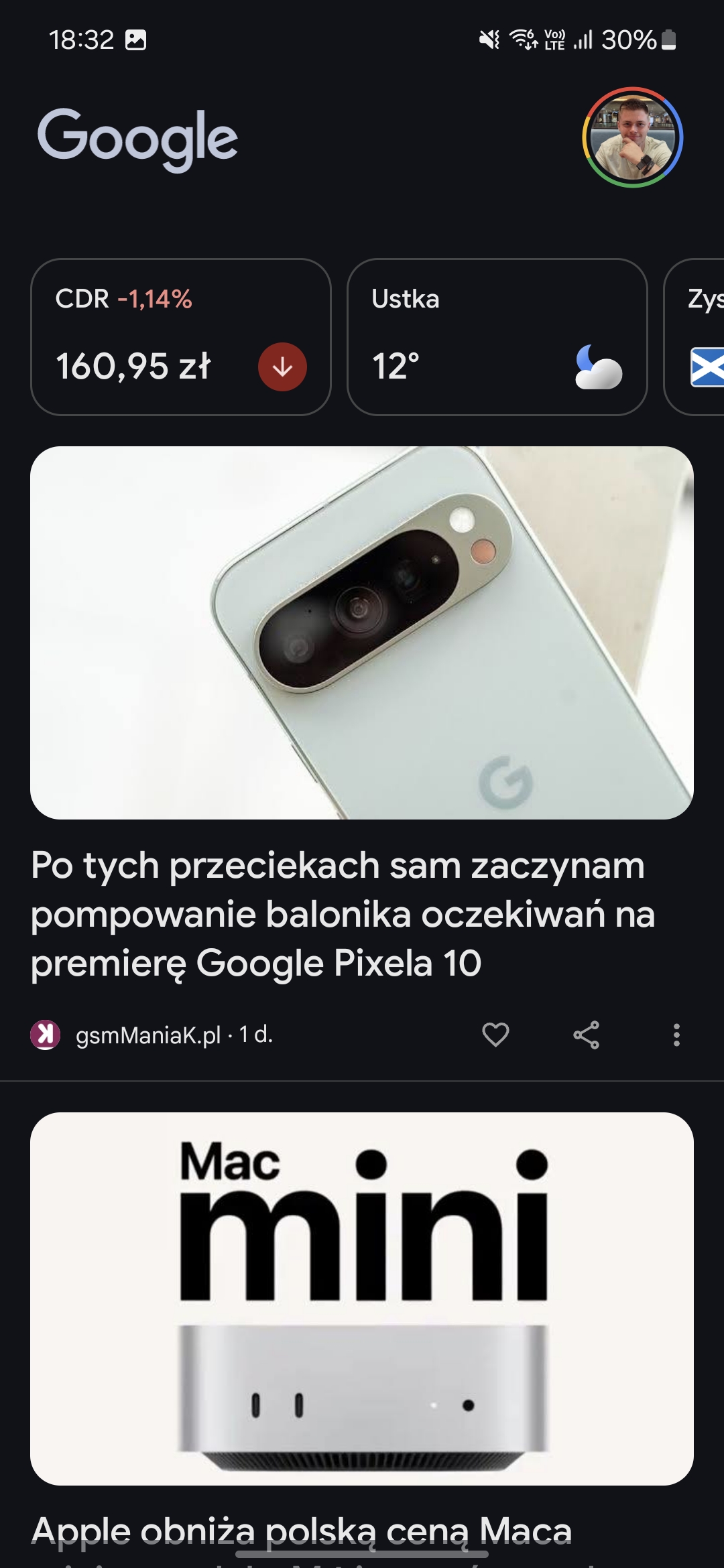This screenshot has width=724, height=1568.
Task: Open the Ustka weather card
Action: [497, 337]
